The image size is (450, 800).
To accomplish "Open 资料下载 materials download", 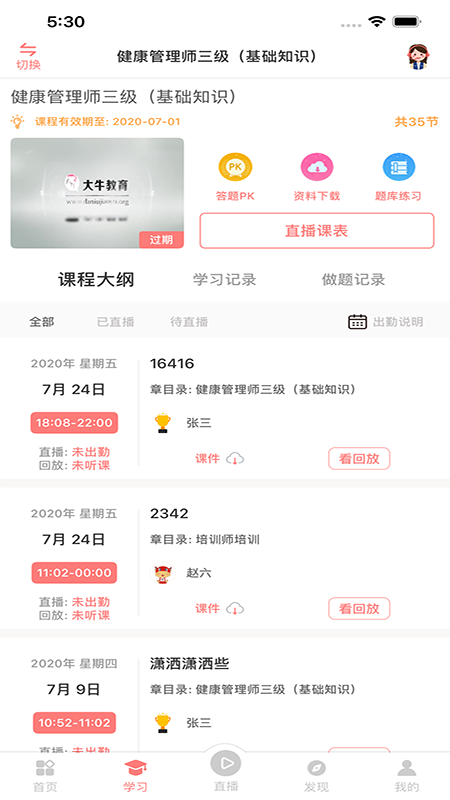I will [317, 177].
